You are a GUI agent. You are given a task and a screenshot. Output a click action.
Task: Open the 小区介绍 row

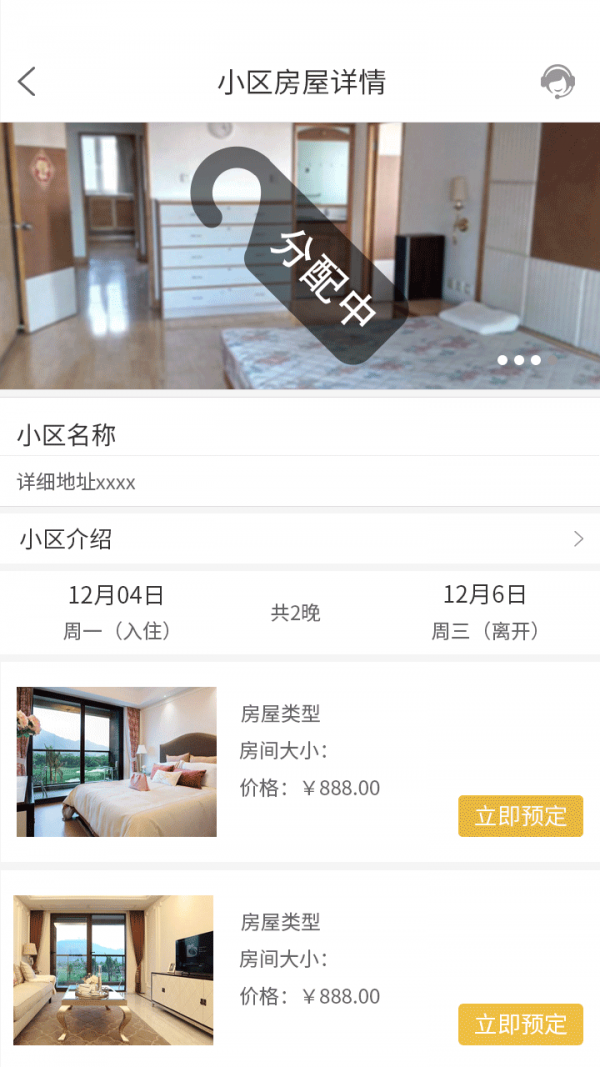pyautogui.click(x=300, y=540)
